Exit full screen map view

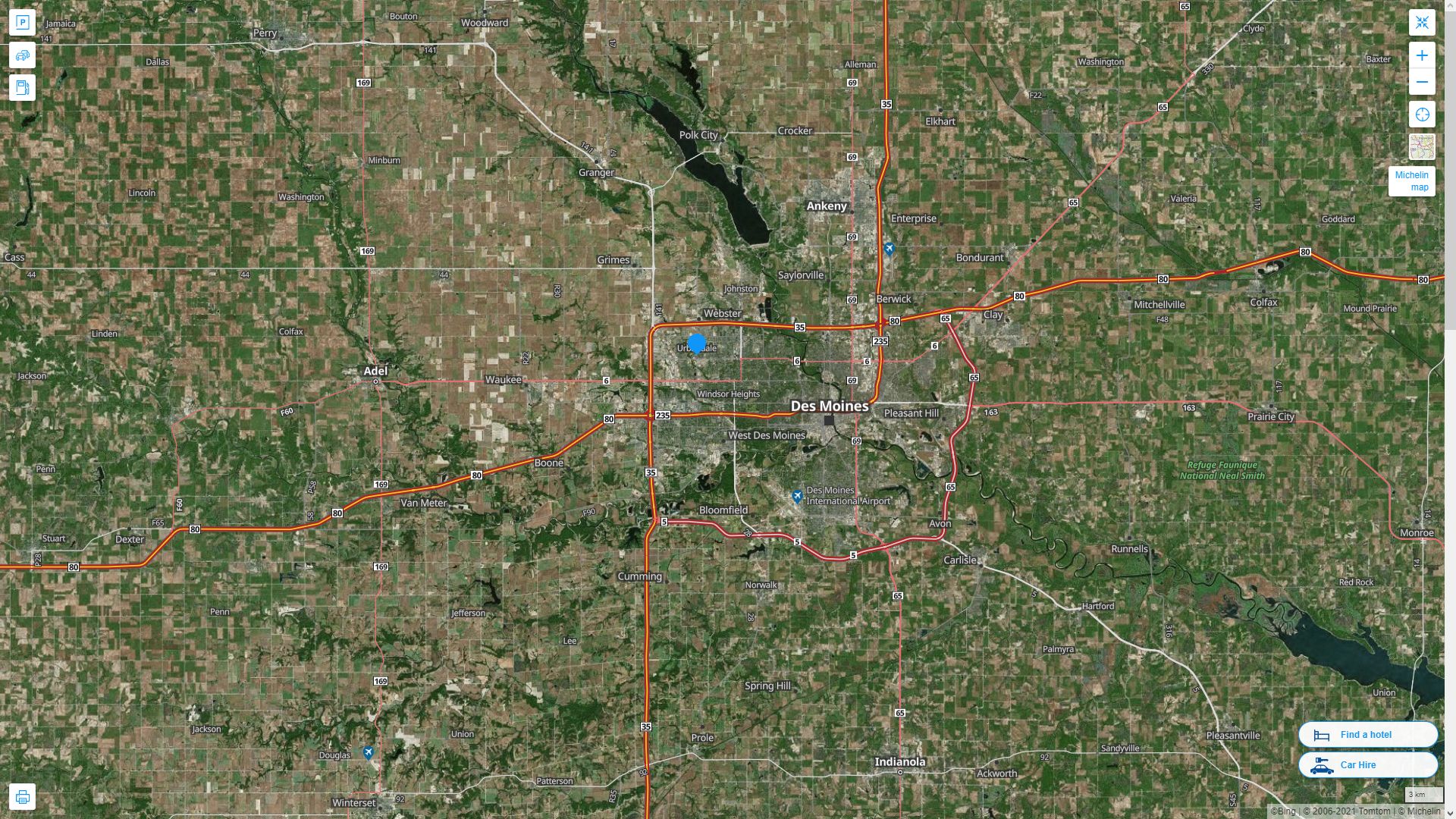[x=1422, y=23]
